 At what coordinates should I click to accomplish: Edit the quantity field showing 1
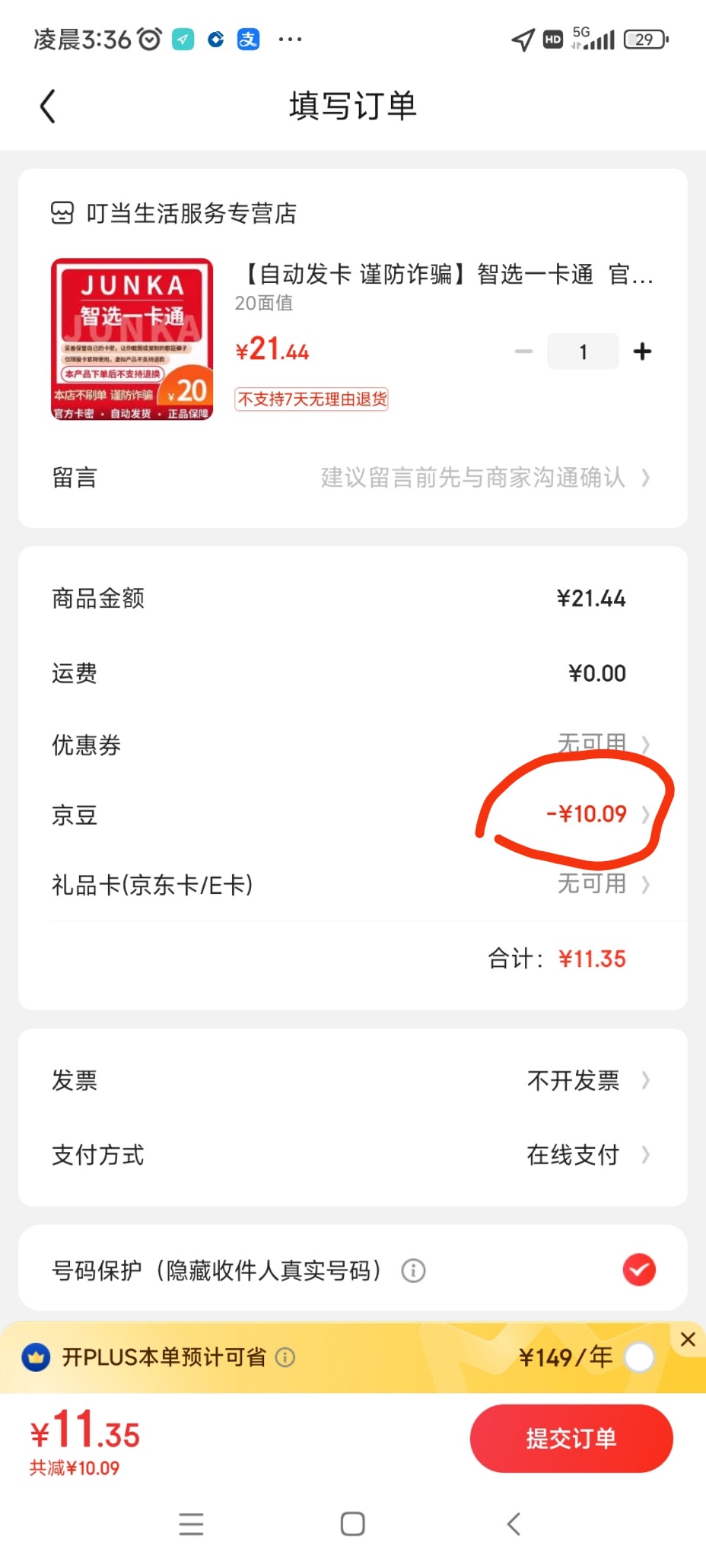pos(582,351)
